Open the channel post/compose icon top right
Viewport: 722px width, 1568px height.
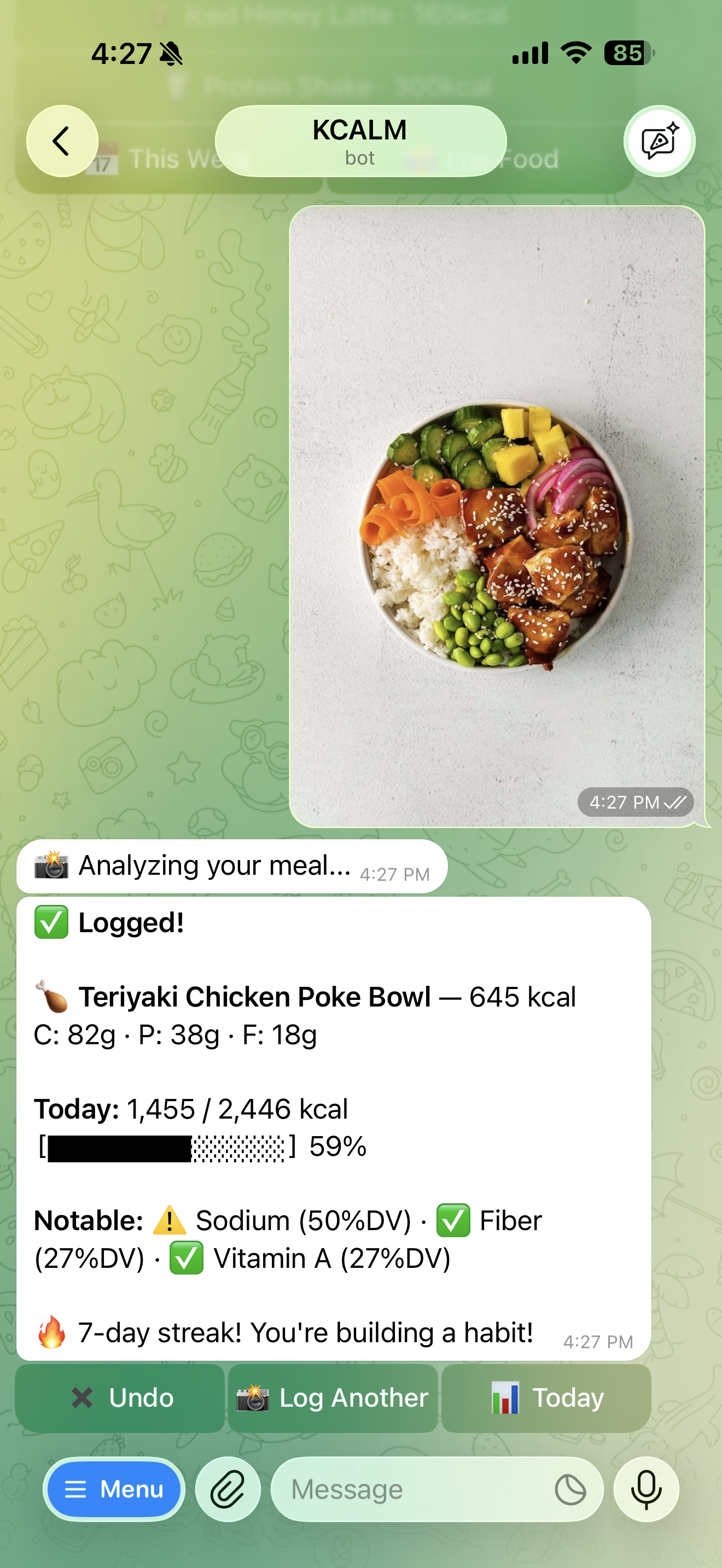tap(660, 141)
